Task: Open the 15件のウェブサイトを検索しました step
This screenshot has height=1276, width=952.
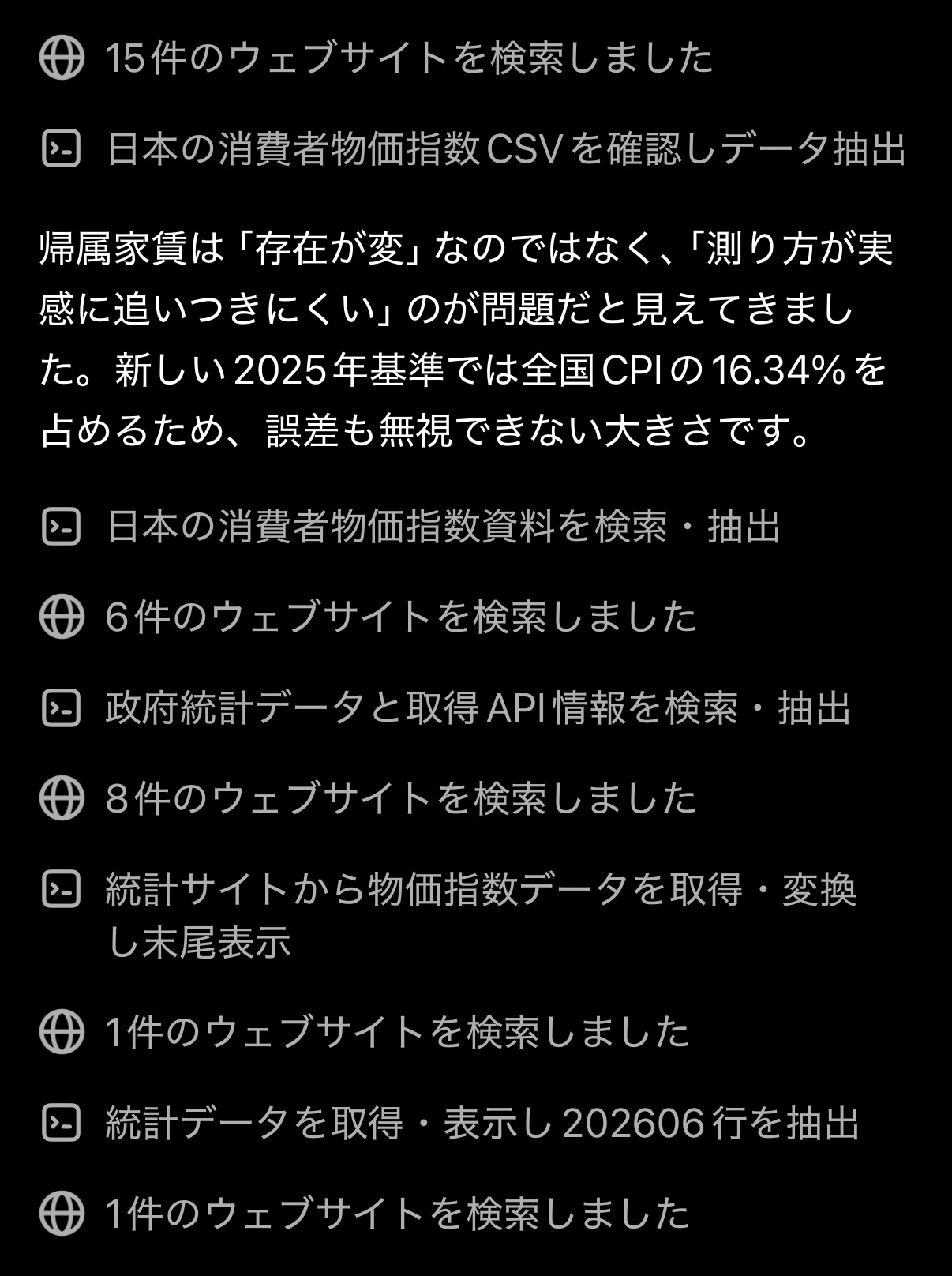Action: pos(376,58)
